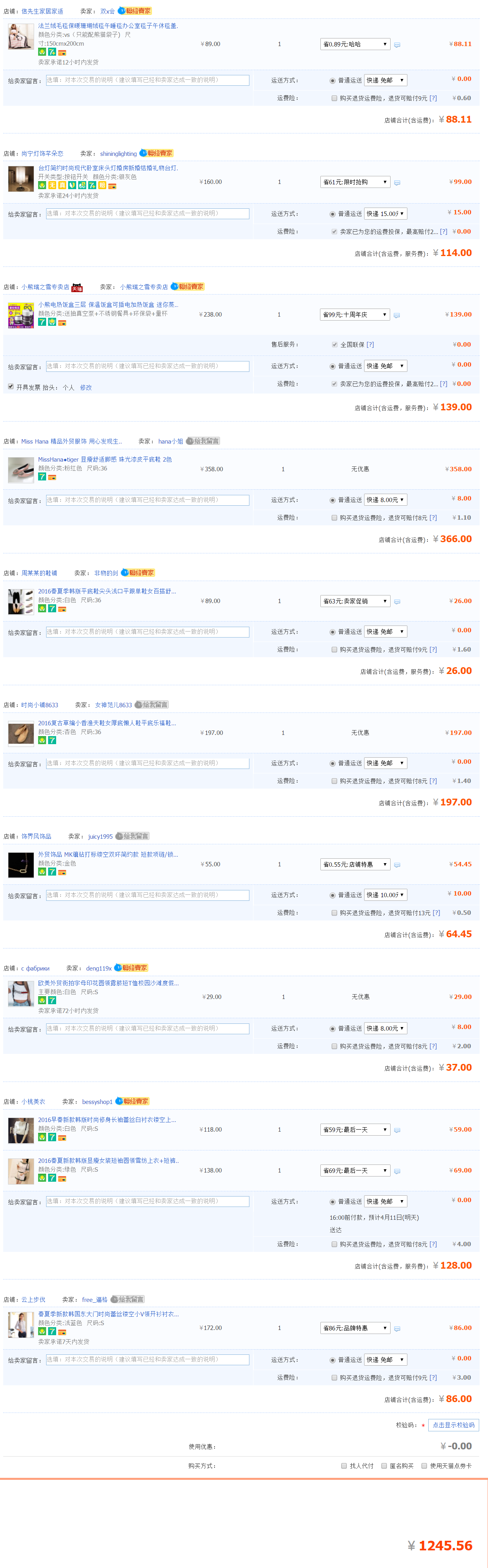This screenshot has width=488, height=1568.
Task: Toggle the 开具发票 invoice checkbox
Action: click(11, 387)
